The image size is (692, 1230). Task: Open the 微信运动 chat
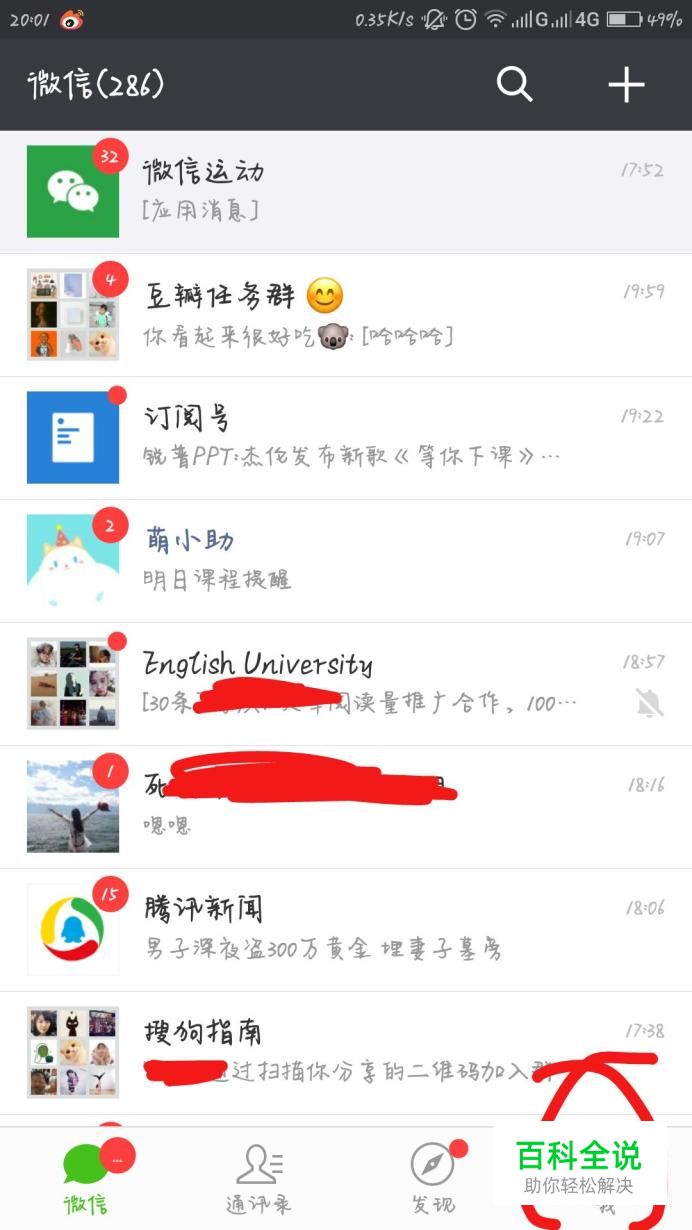tap(346, 191)
